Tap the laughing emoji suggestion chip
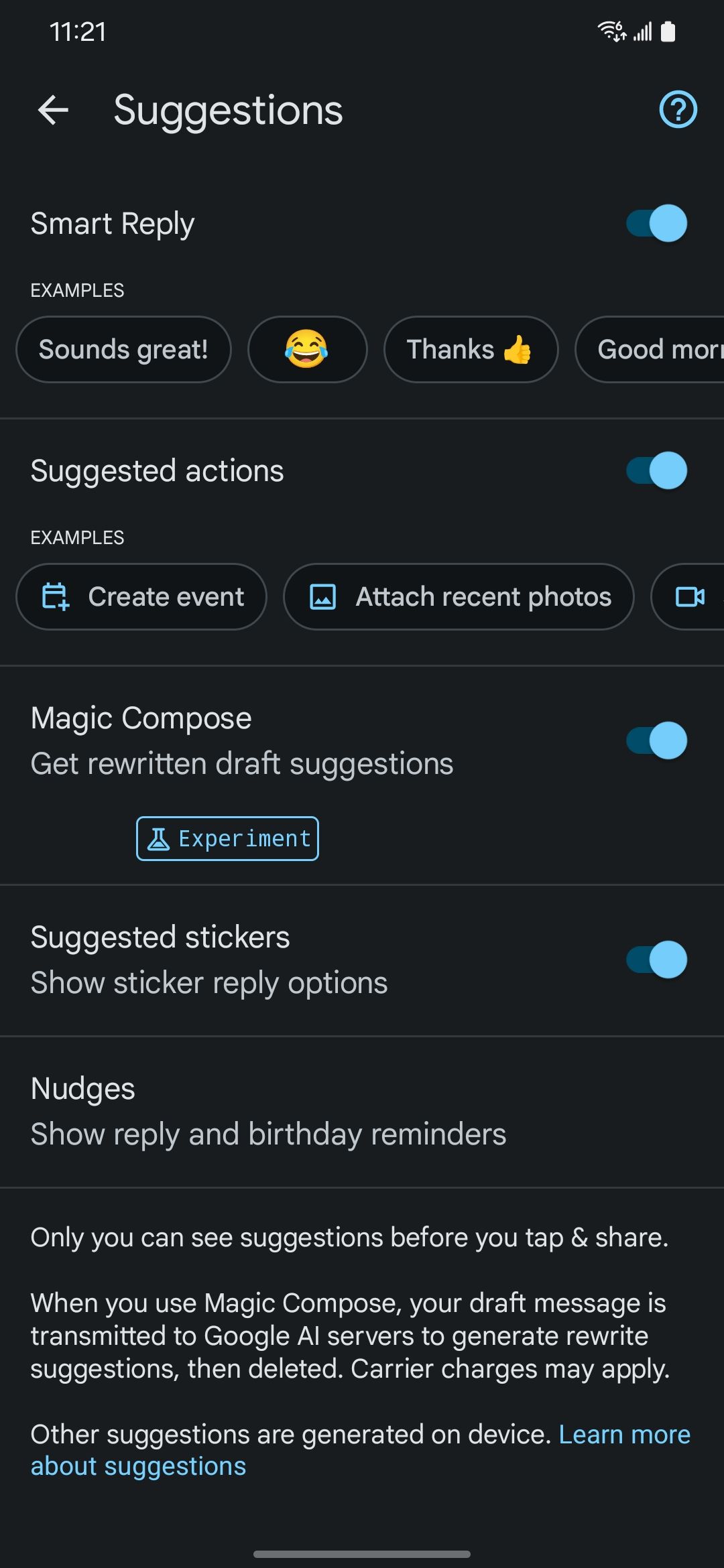The height and width of the screenshot is (1568, 724). point(307,349)
